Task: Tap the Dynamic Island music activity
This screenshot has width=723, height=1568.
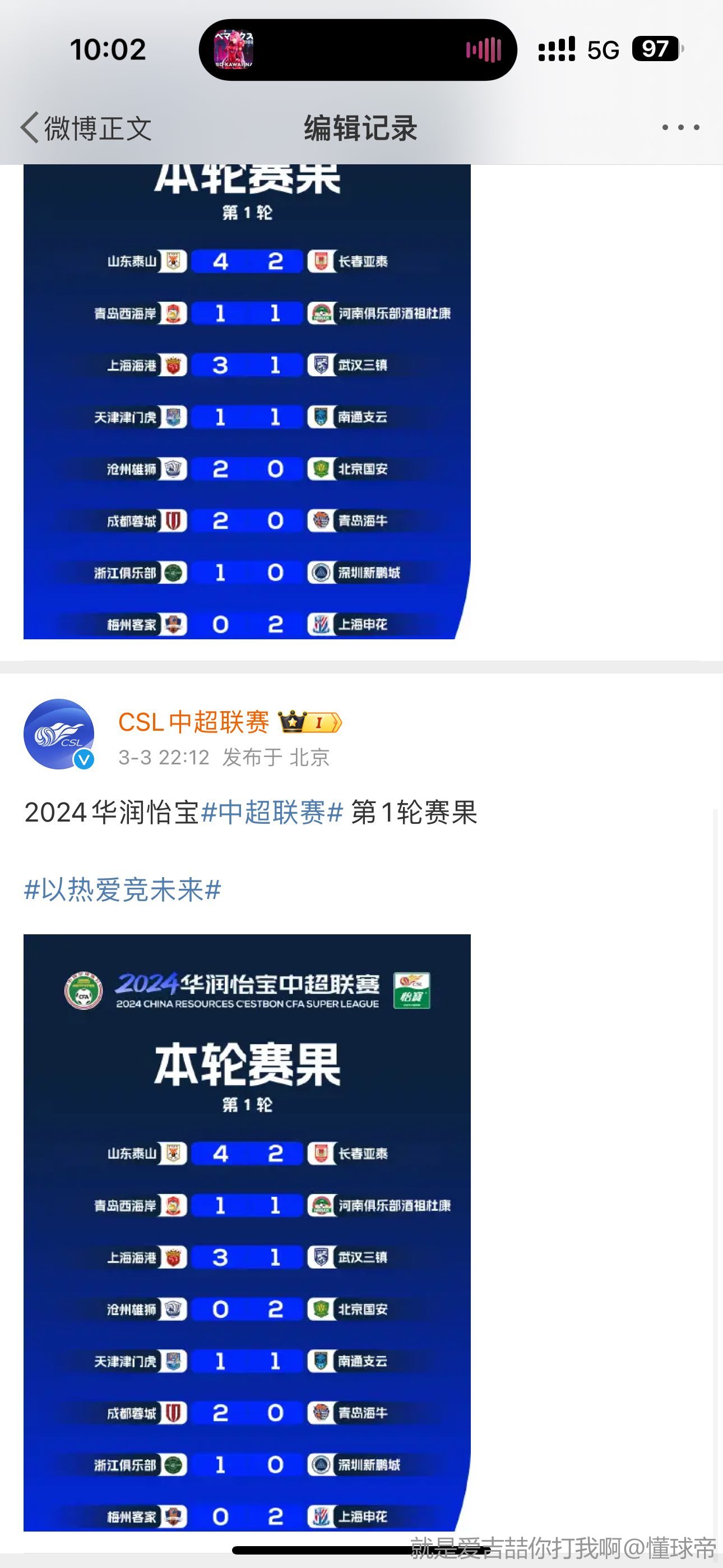Action: click(358, 50)
